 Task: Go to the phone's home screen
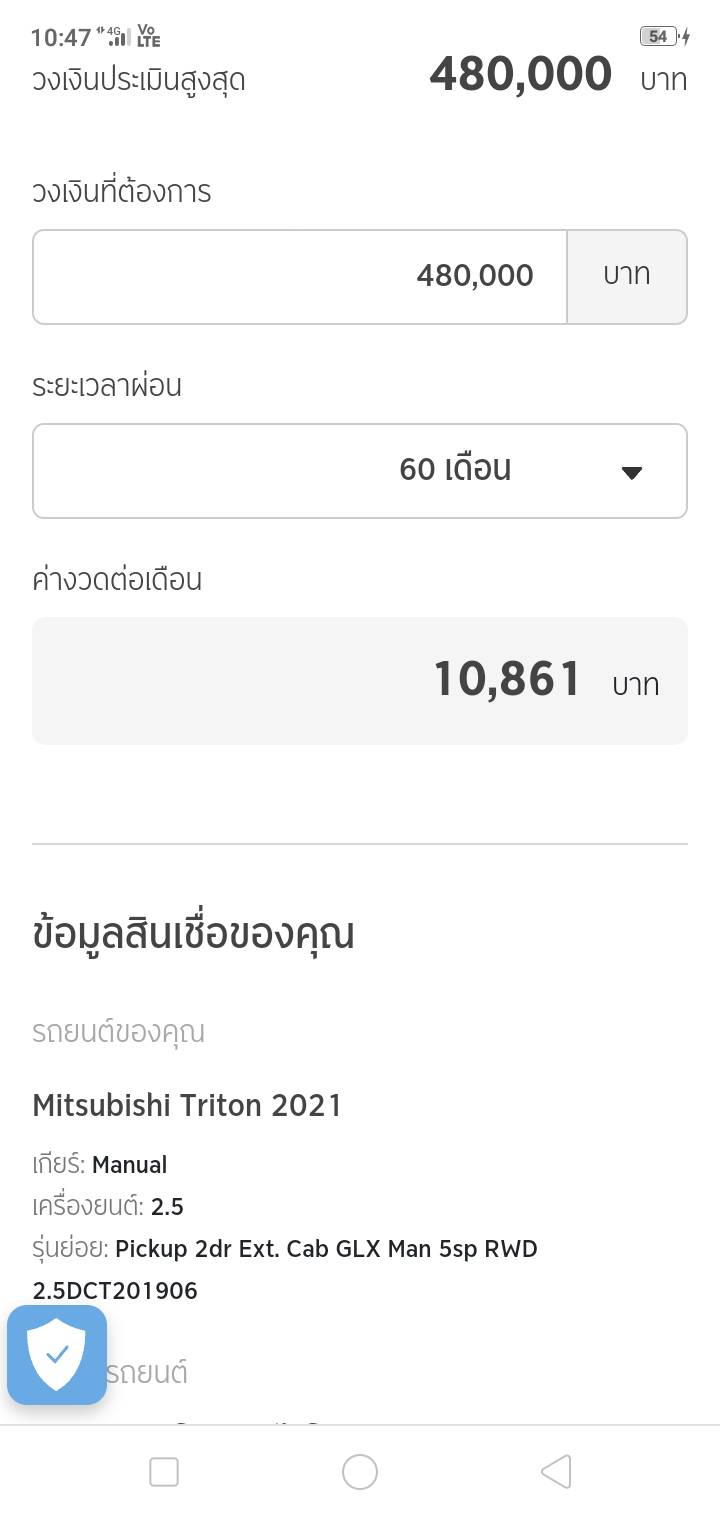[360, 1472]
